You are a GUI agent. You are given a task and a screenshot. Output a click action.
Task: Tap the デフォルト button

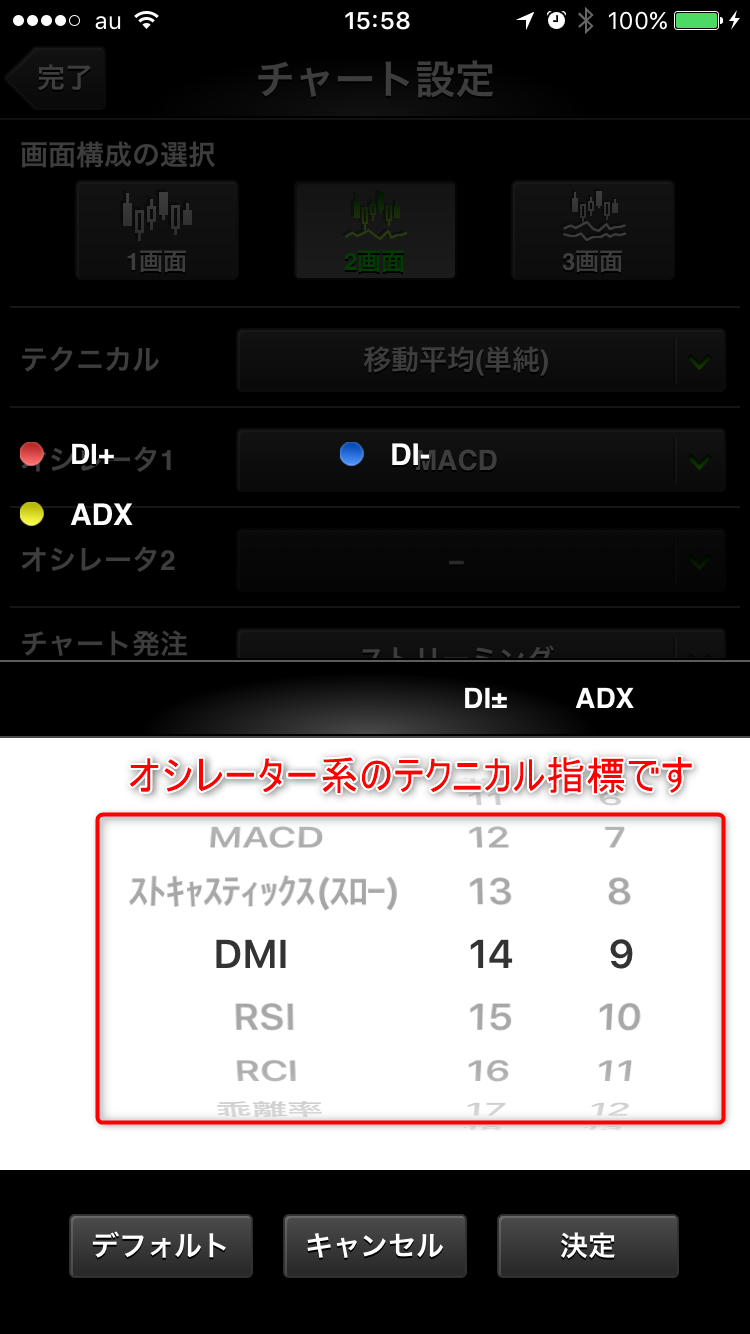coord(160,1246)
